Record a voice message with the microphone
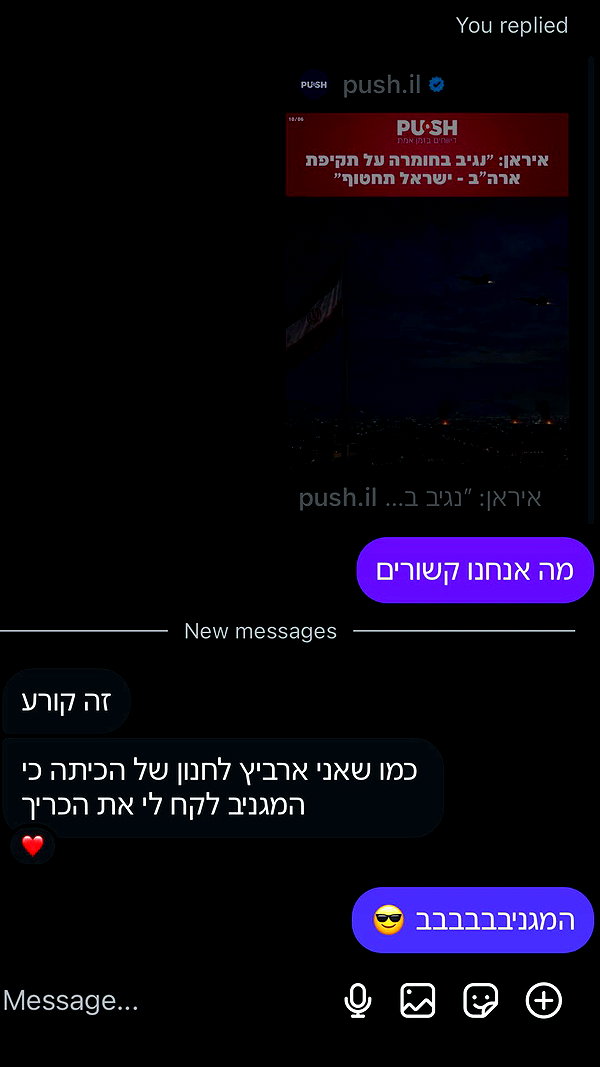 coord(358,1000)
